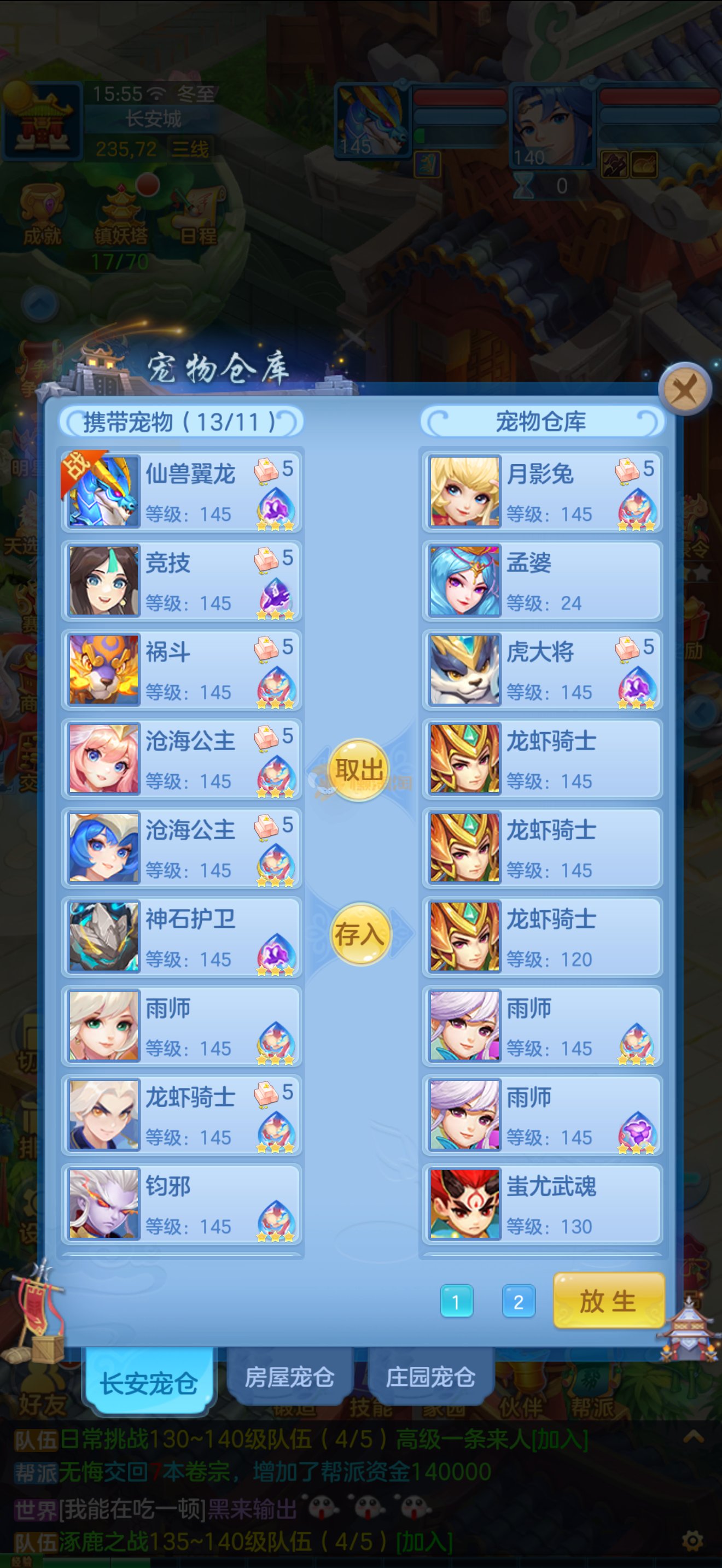Select carried pet 祸斗
Viewport: 722px width, 1568px height.
pos(182,670)
